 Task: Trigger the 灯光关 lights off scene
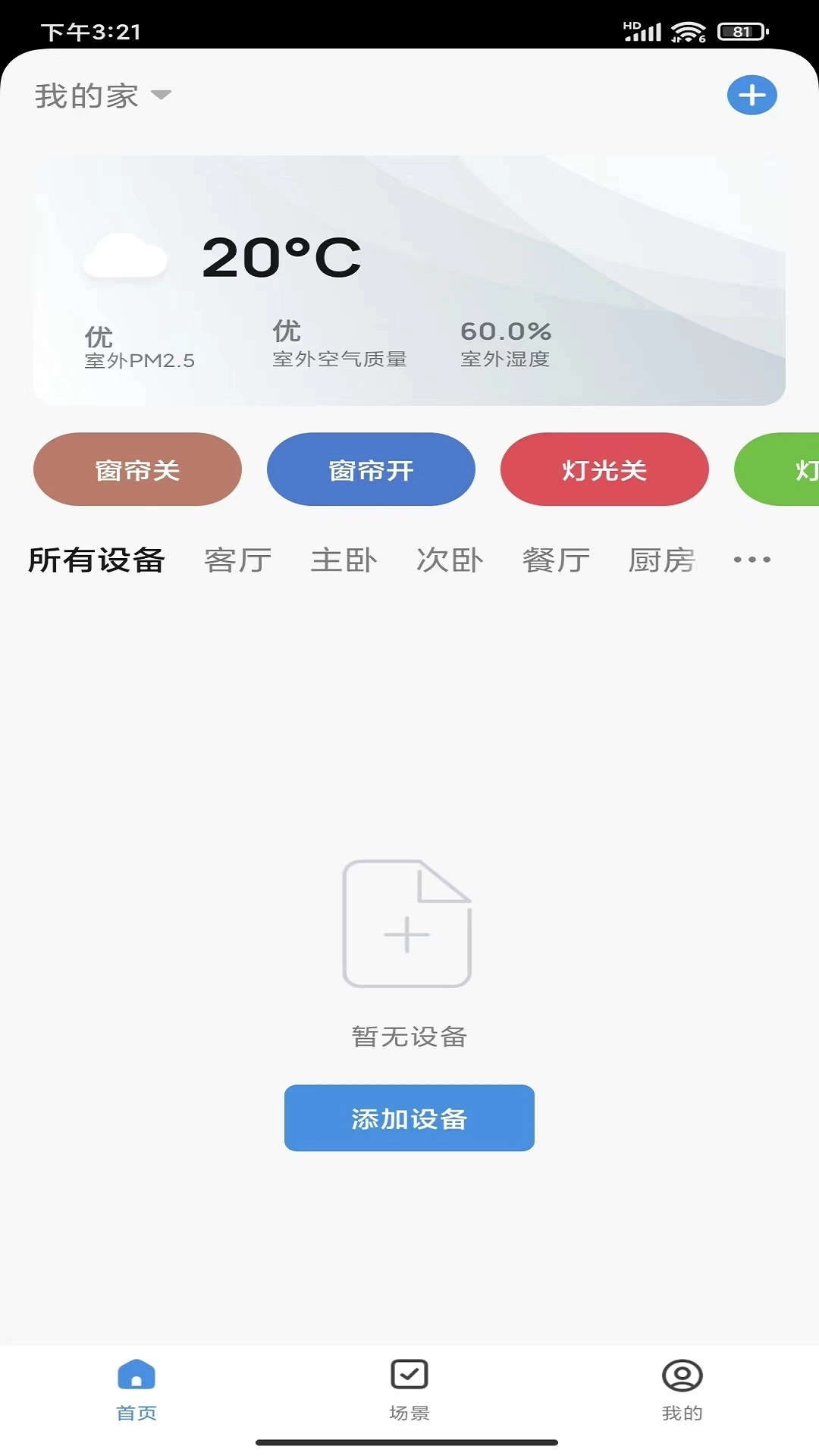[x=604, y=469]
